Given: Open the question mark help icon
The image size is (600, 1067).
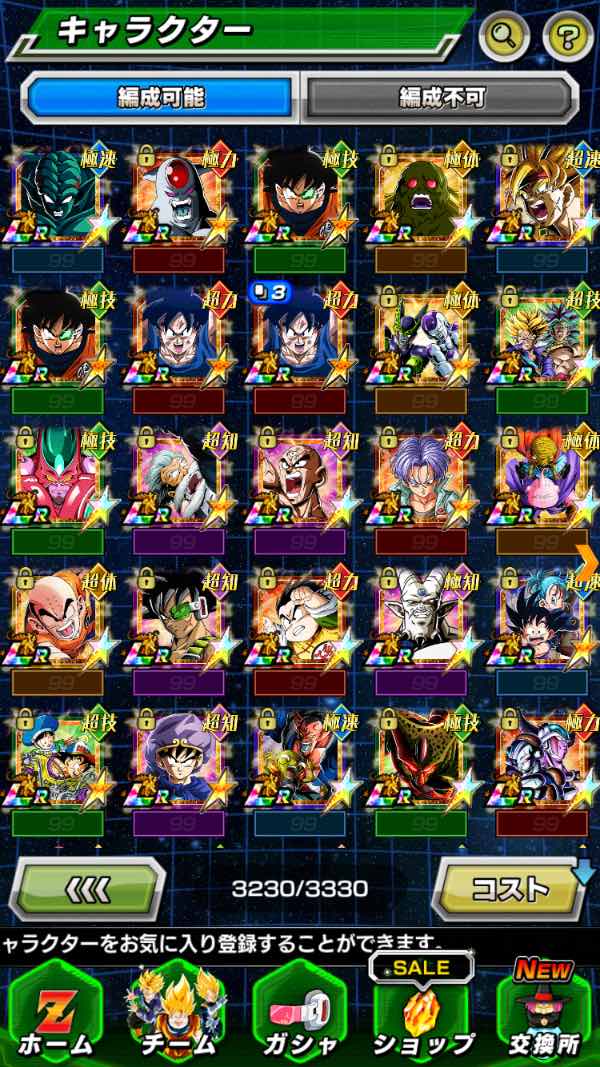Looking at the screenshot, I should tap(568, 37).
